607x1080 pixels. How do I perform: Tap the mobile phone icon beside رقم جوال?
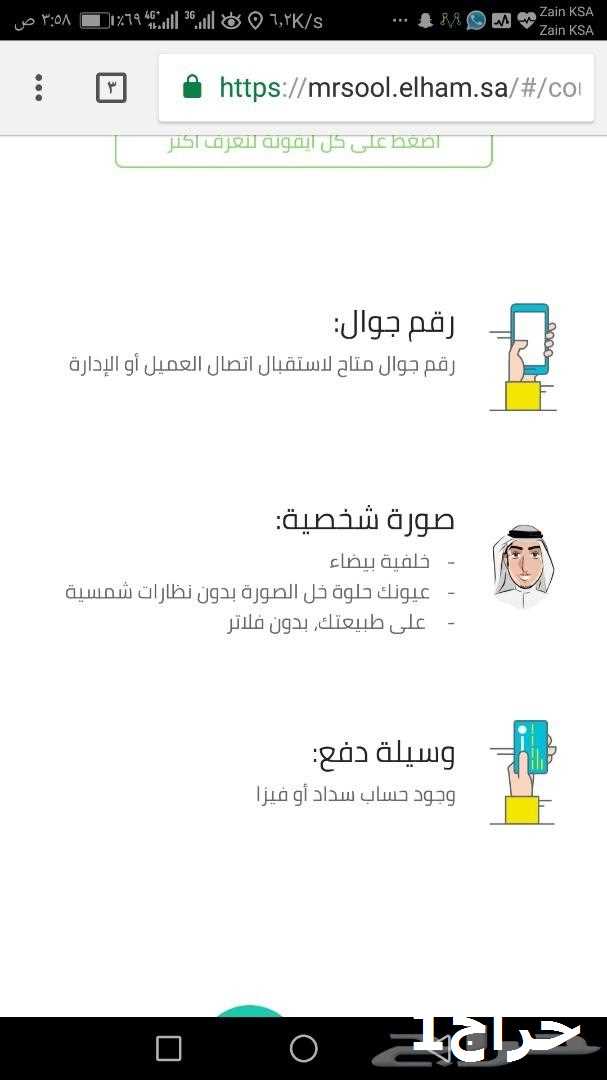523,357
